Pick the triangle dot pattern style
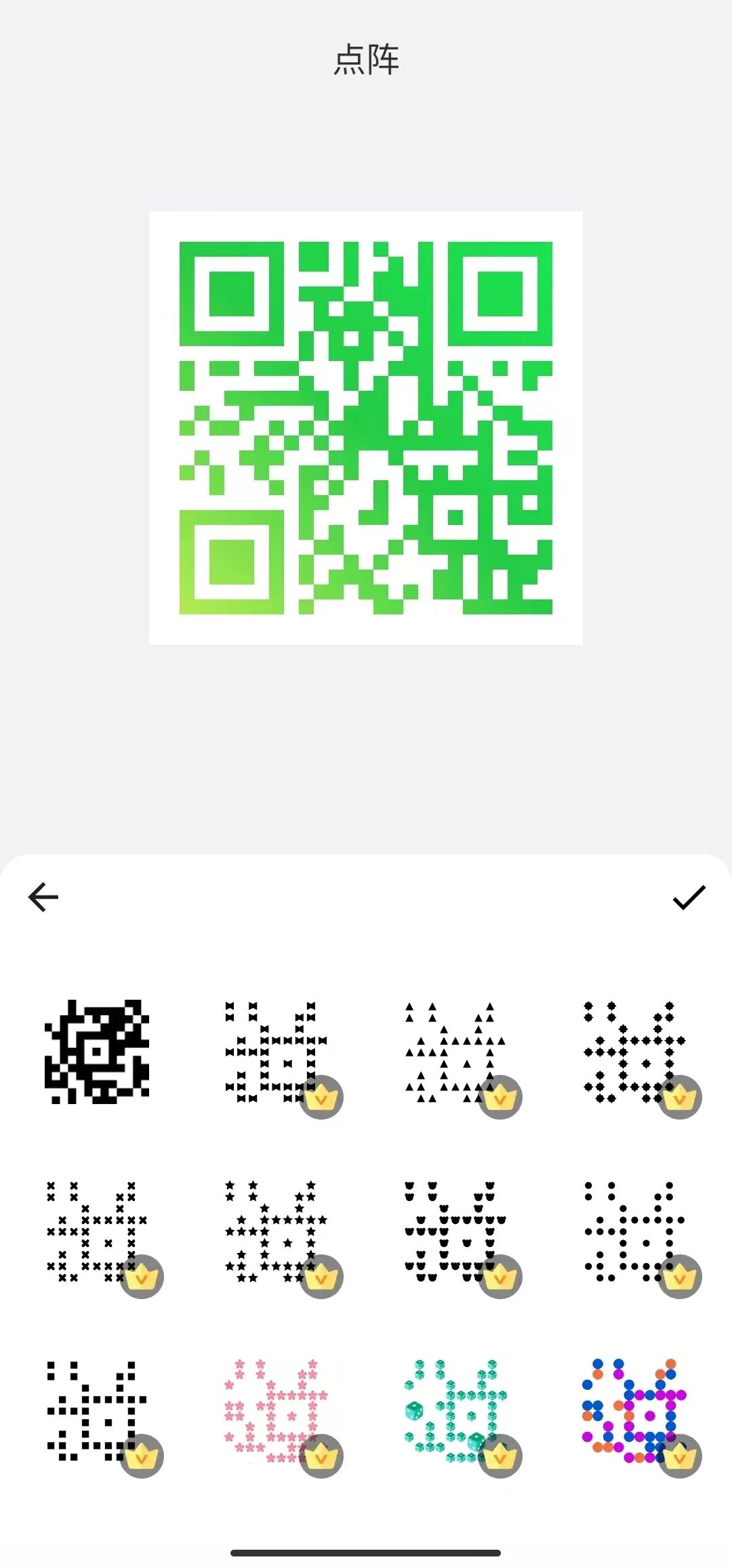 click(x=455, y=1051)
